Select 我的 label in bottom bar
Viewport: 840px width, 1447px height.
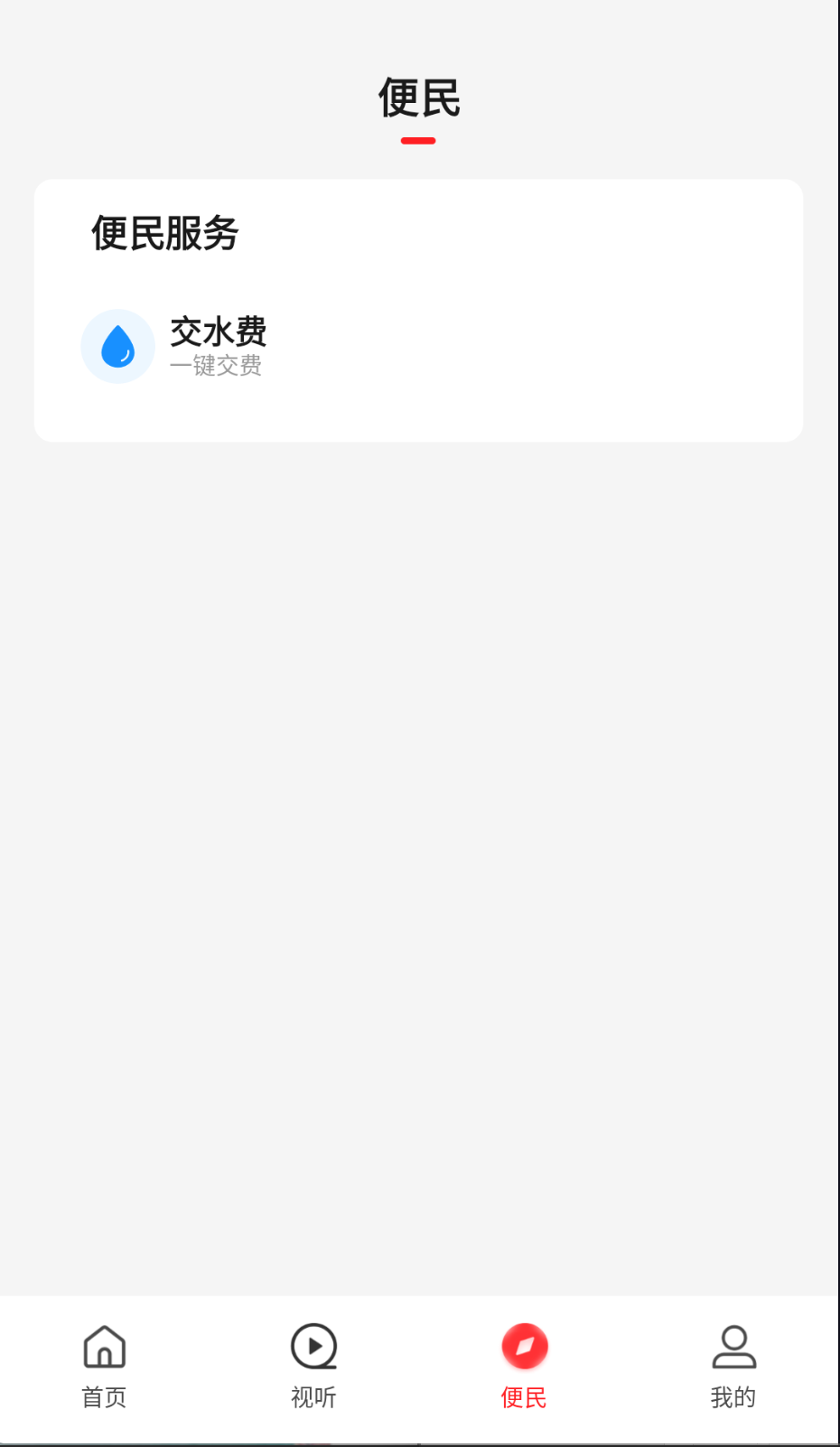[733, 1397]
